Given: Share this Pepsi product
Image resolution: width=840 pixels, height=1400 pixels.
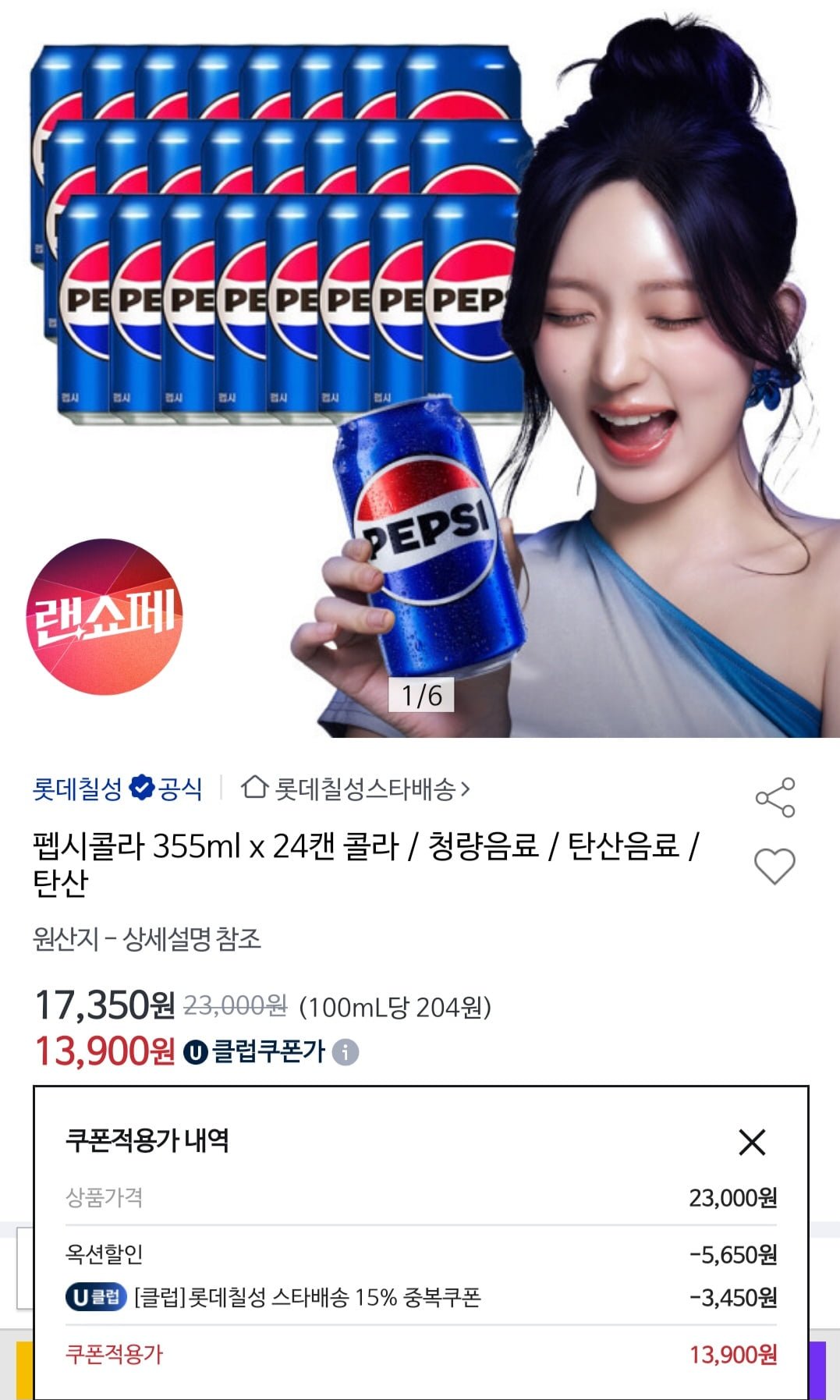Looking at the screenshot, I should point(774,797).
